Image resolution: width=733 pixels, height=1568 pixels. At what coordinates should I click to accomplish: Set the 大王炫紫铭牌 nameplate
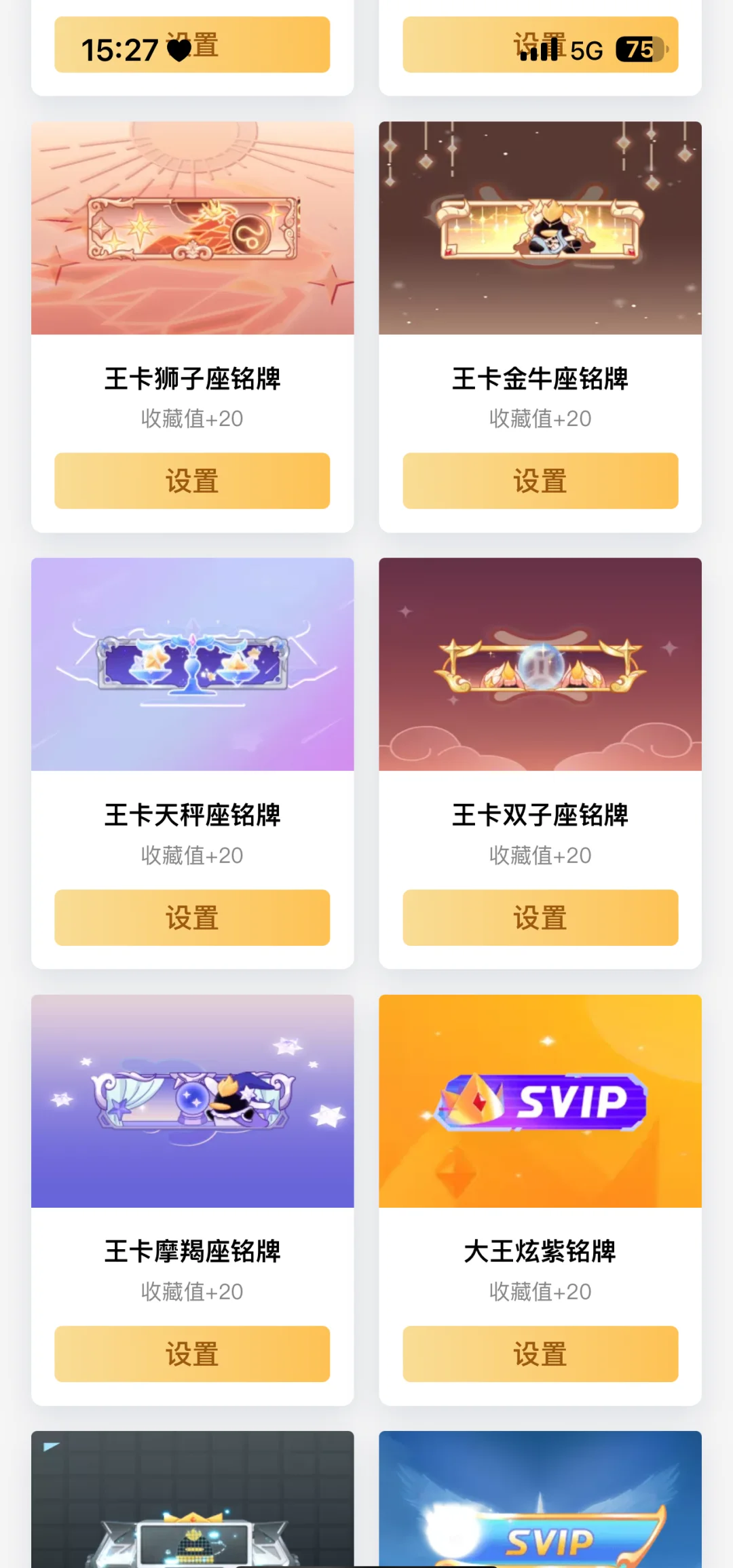pyautogui.click(x=540, y=1354)
